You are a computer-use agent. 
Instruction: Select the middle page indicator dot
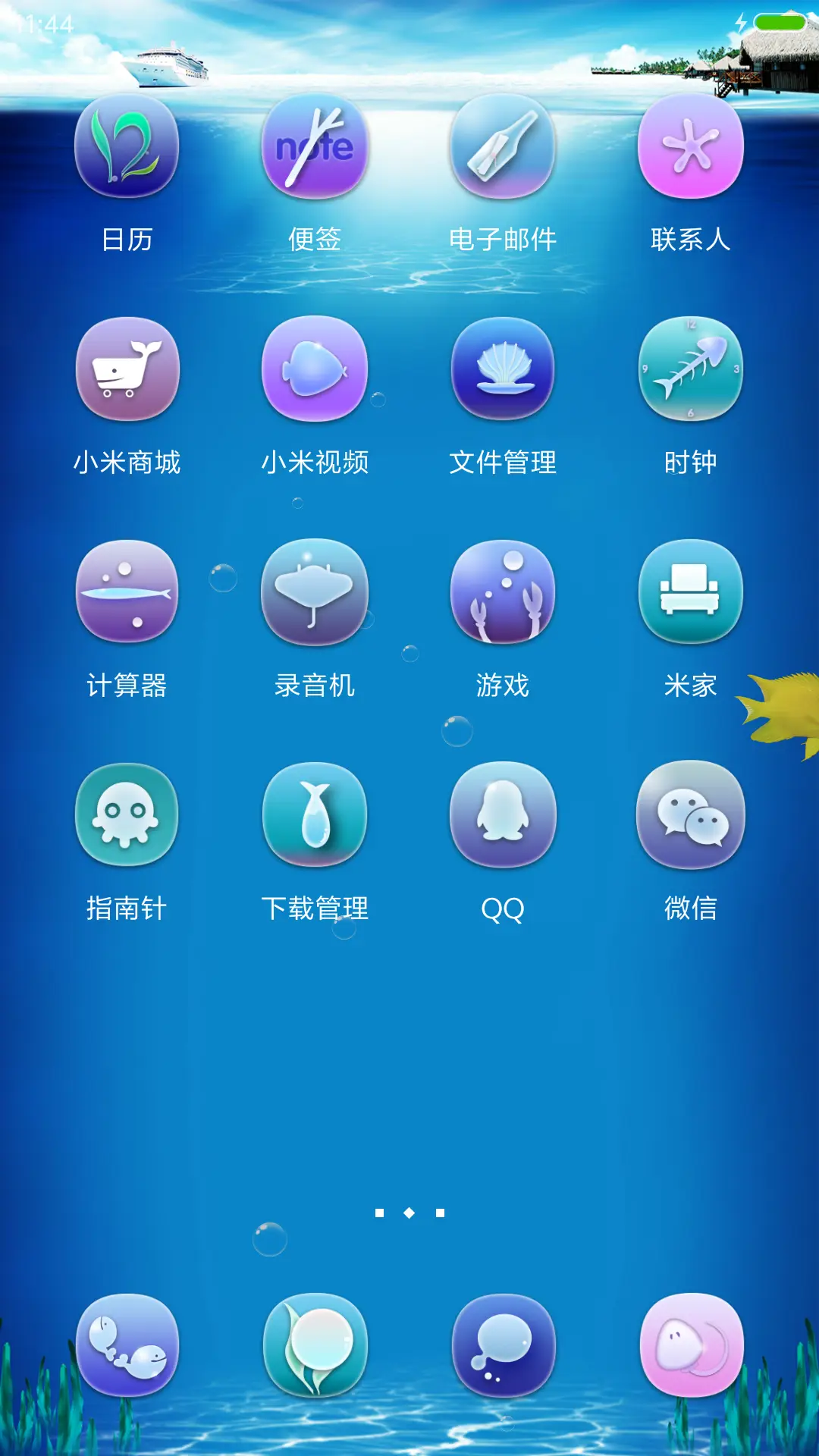pyautogui.click(x=409, y=1213)
